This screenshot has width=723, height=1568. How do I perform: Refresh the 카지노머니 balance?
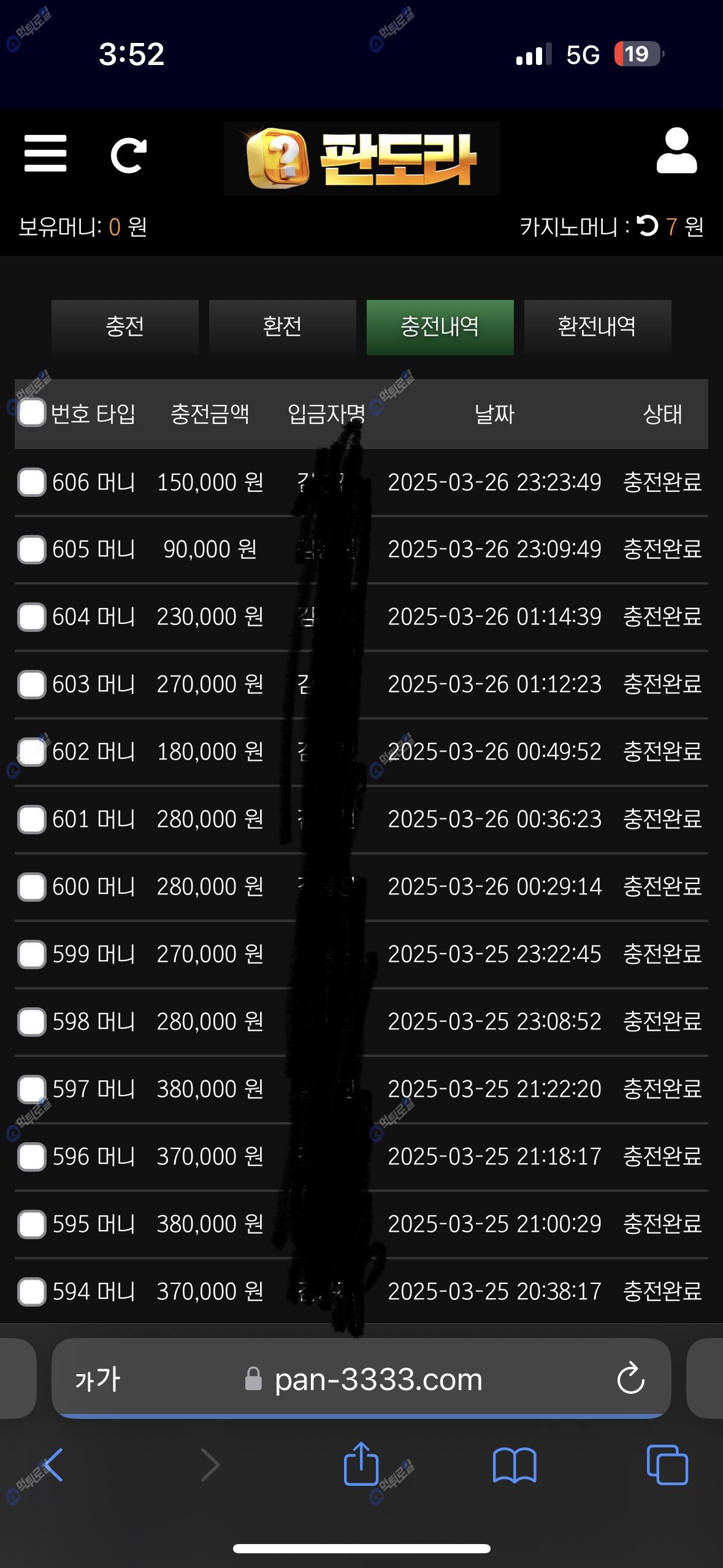[x=648, y=226]
